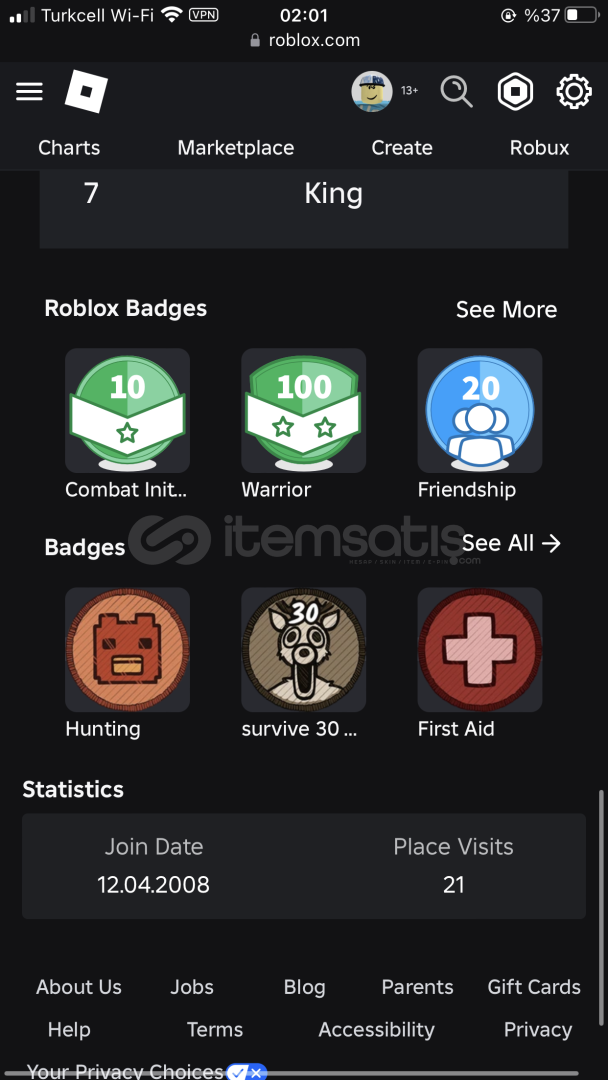Open the Gift Cards link
The height and width of the screenshot is (1080, 608).
click(x=534, y=987)
